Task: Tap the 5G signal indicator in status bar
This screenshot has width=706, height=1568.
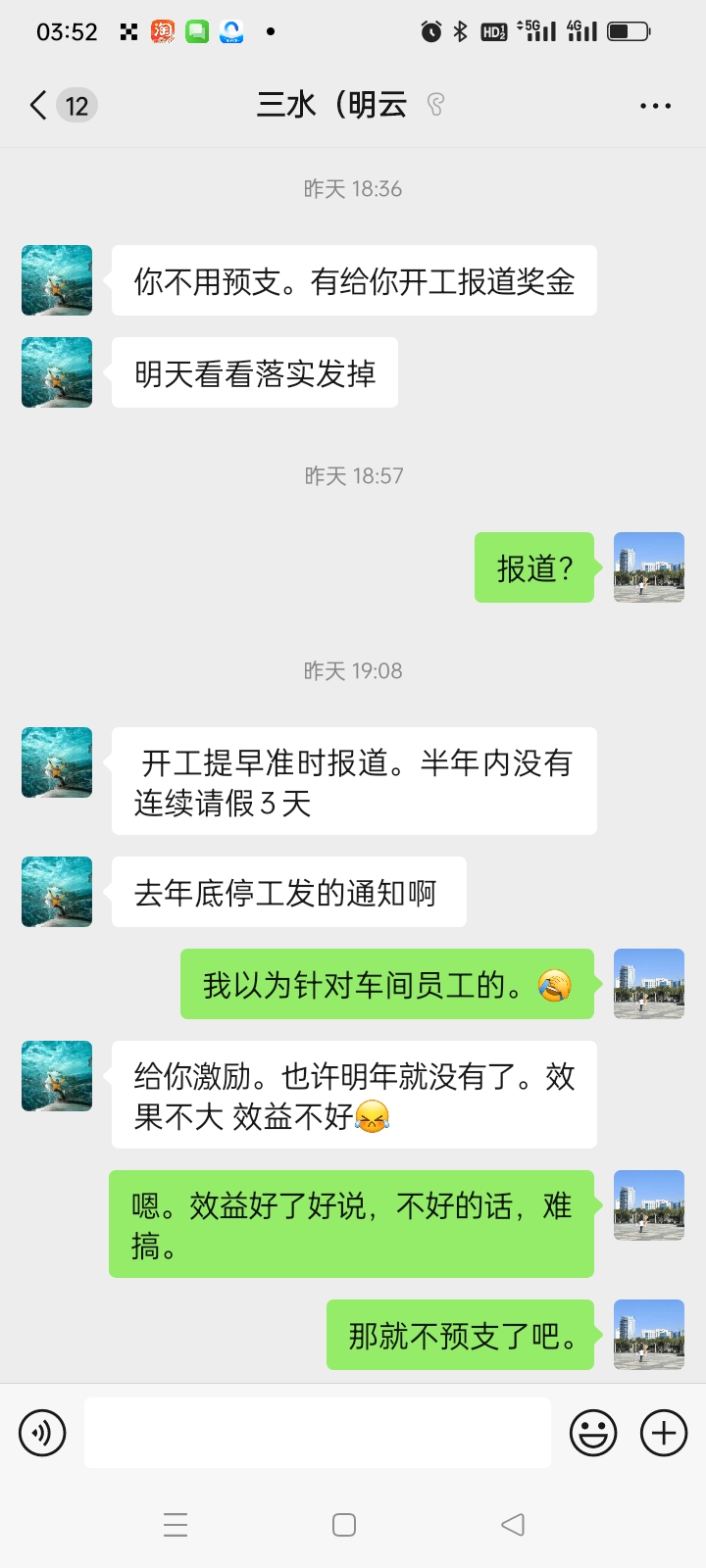Action: click(536, 31)
